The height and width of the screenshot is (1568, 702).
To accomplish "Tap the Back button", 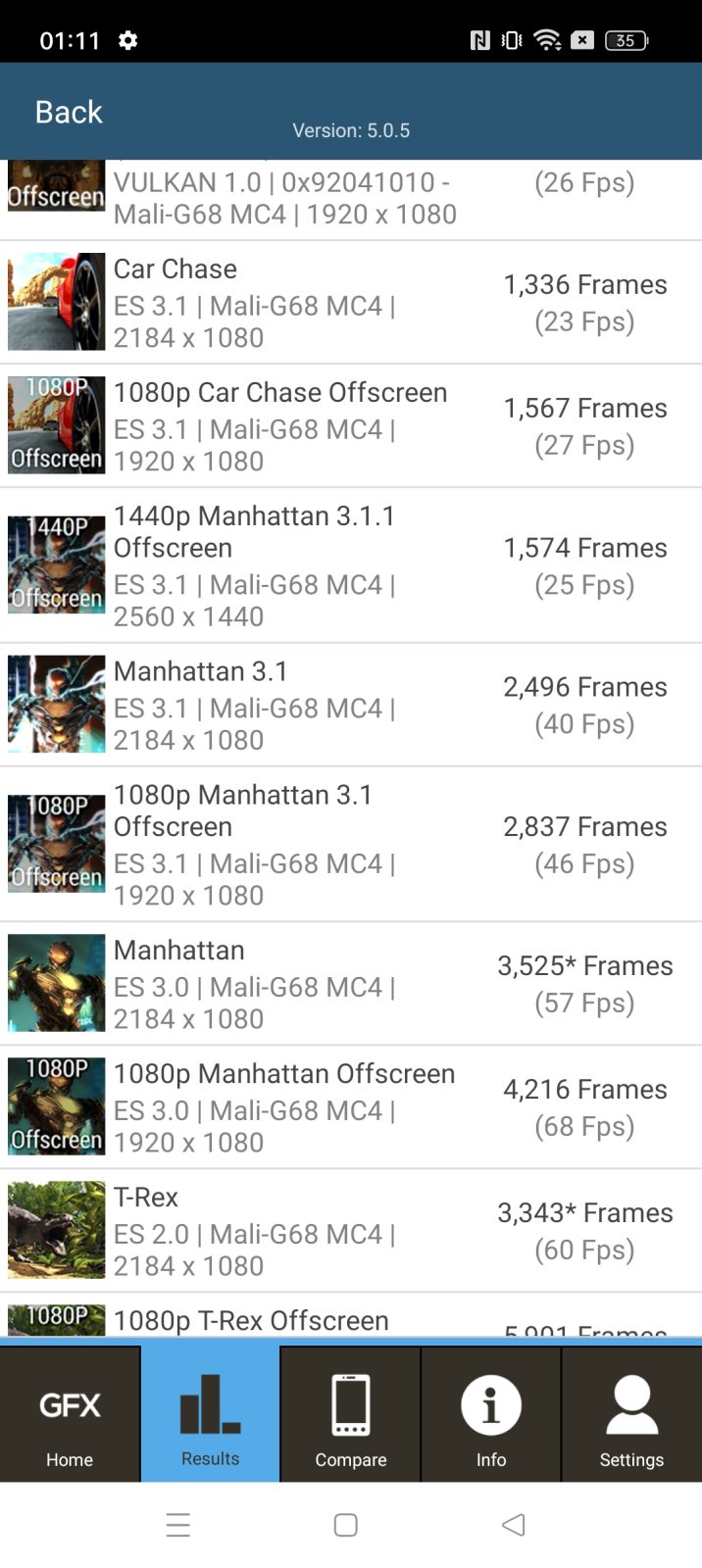I will 69,112.
